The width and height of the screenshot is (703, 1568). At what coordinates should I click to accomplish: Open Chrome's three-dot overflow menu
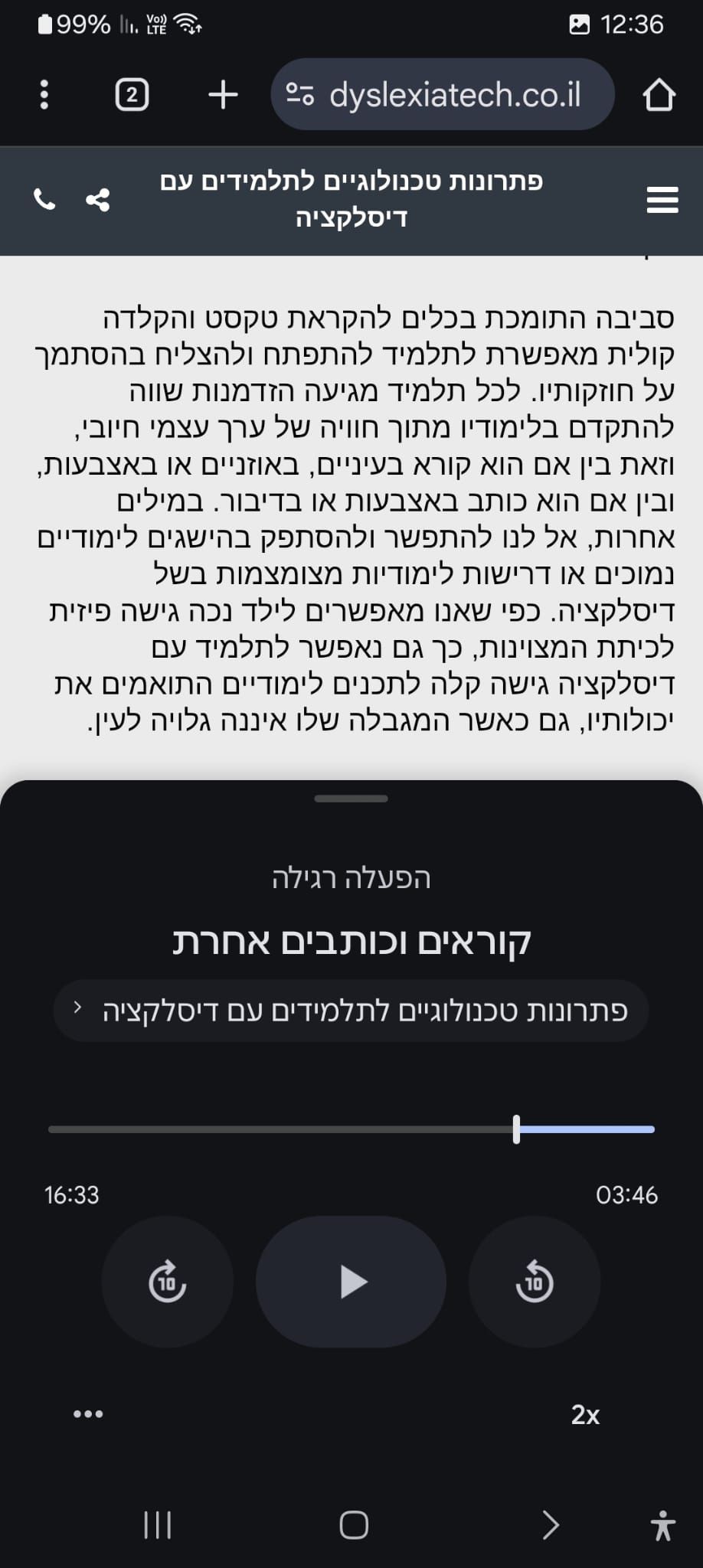click(x=44, y=95)
